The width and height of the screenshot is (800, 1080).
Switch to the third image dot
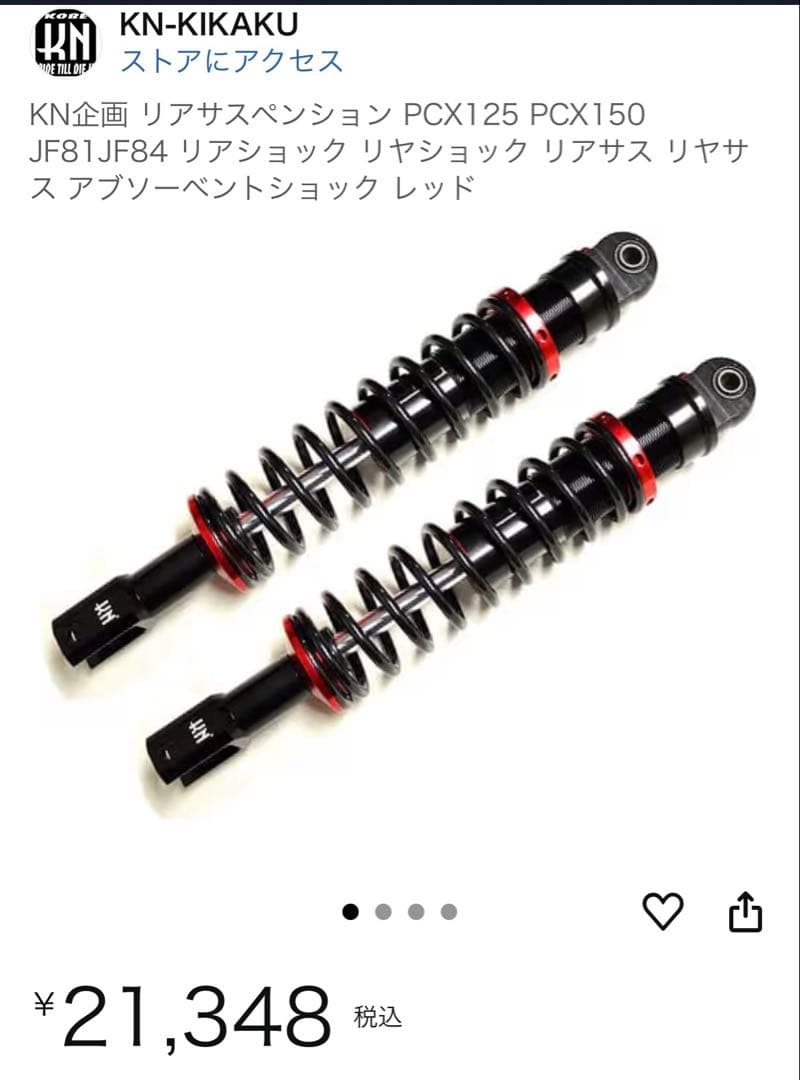click(x=414, y=911)
